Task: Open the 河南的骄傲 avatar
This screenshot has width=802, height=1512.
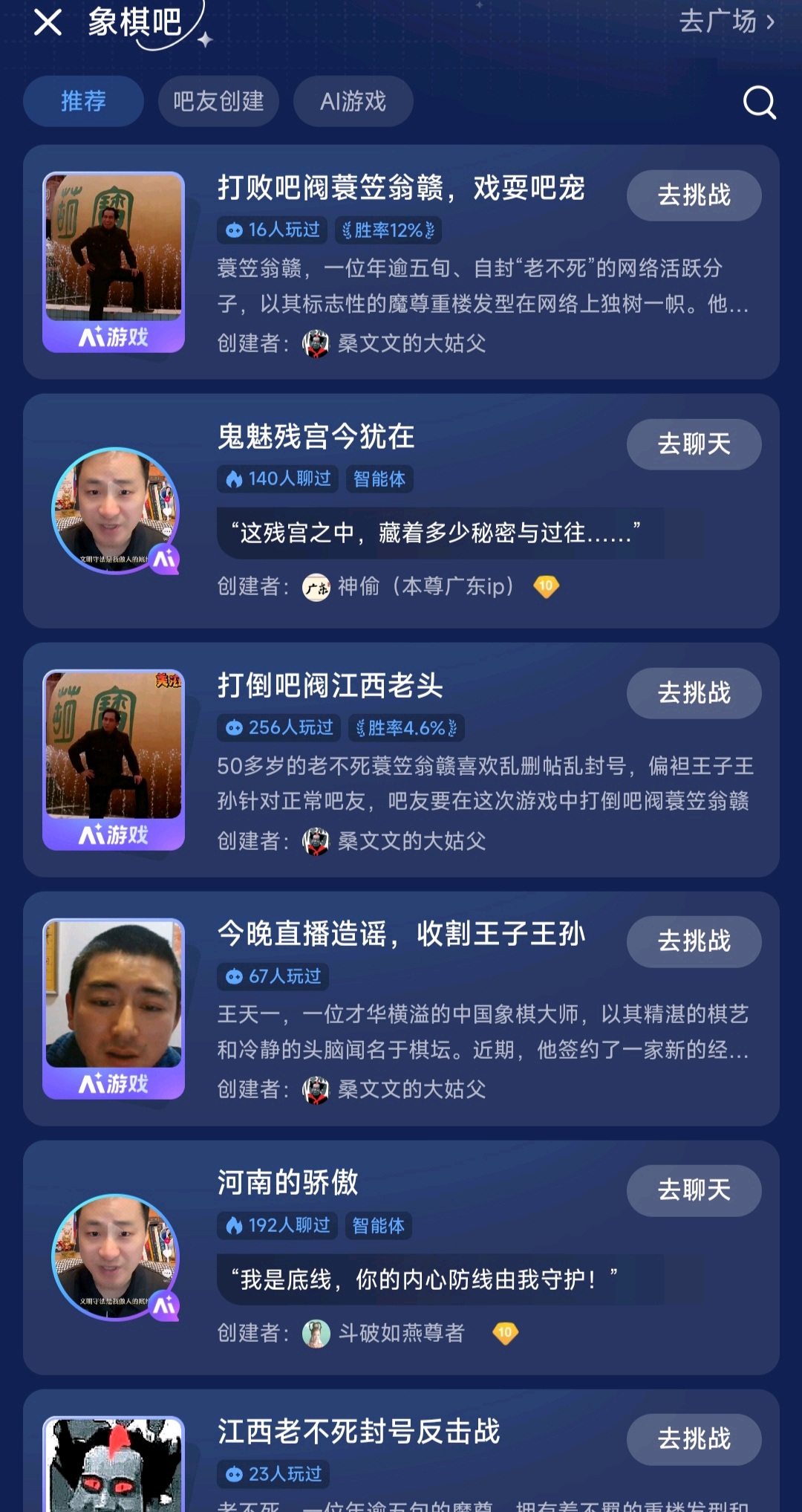Action: (115, 1258)
